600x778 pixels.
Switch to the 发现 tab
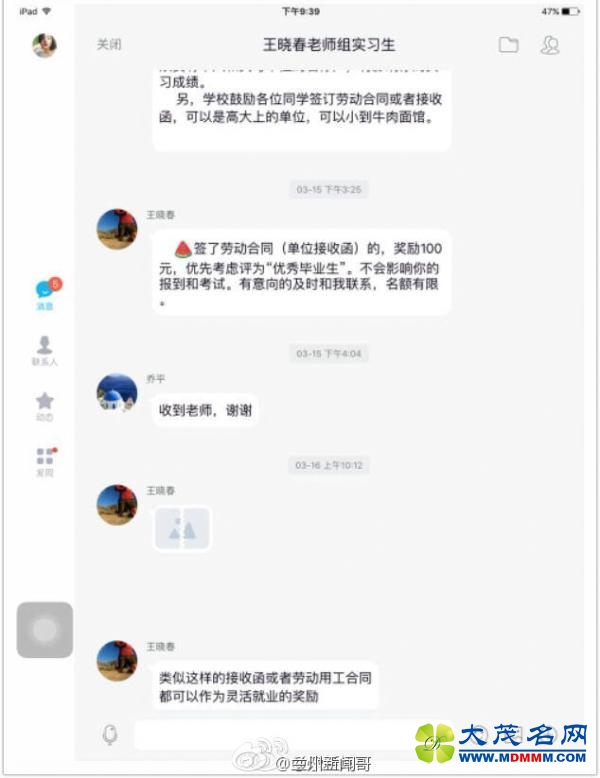45,460
